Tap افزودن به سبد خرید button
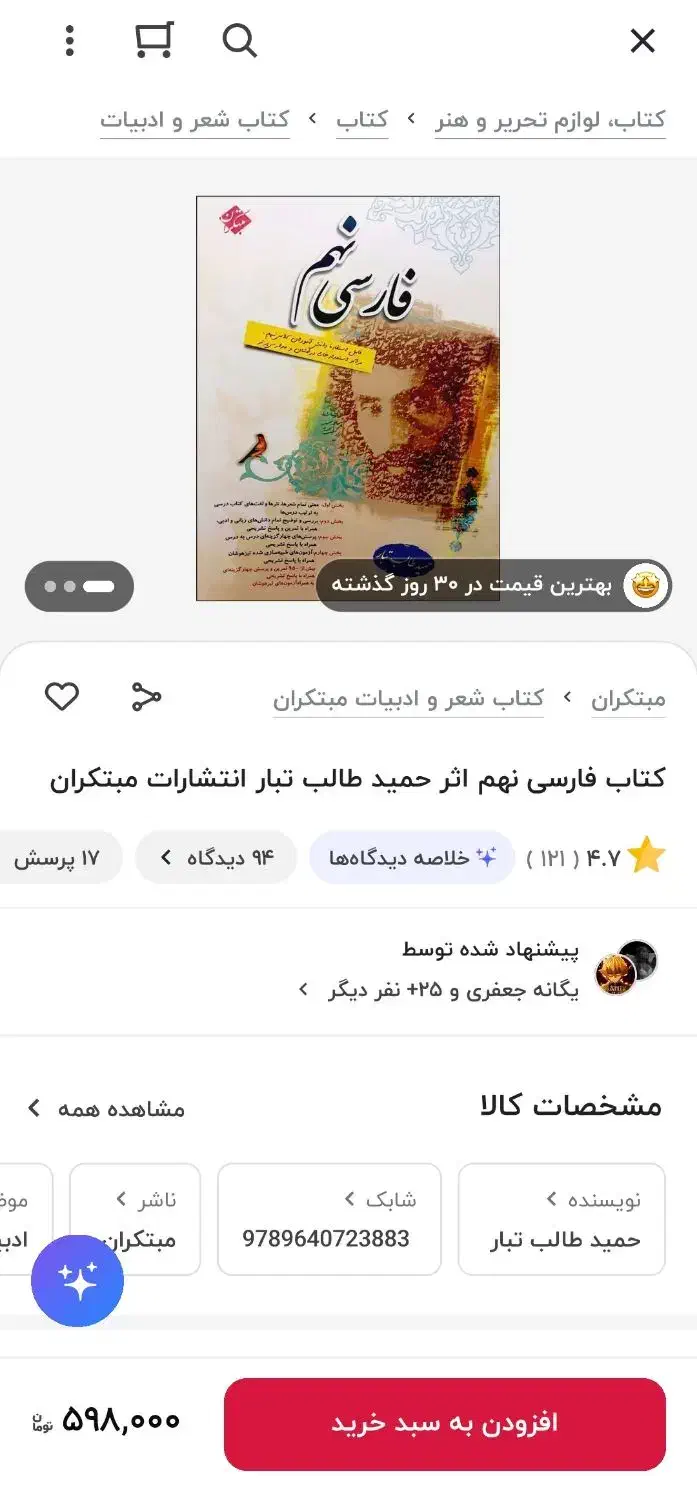The image size is (697, 1500). pos(445,1424)
